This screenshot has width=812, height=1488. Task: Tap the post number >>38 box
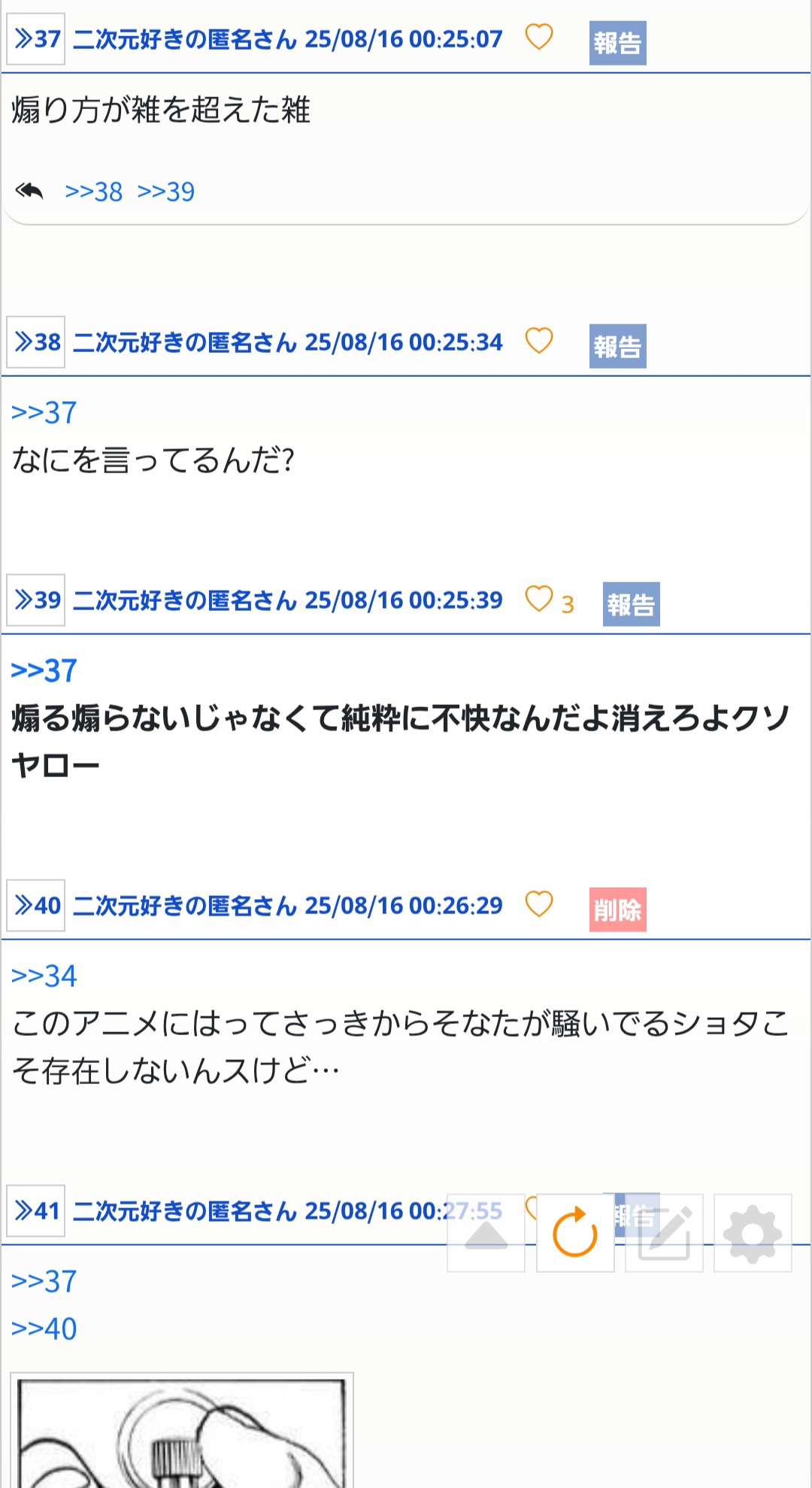click(x=36, y=342)
